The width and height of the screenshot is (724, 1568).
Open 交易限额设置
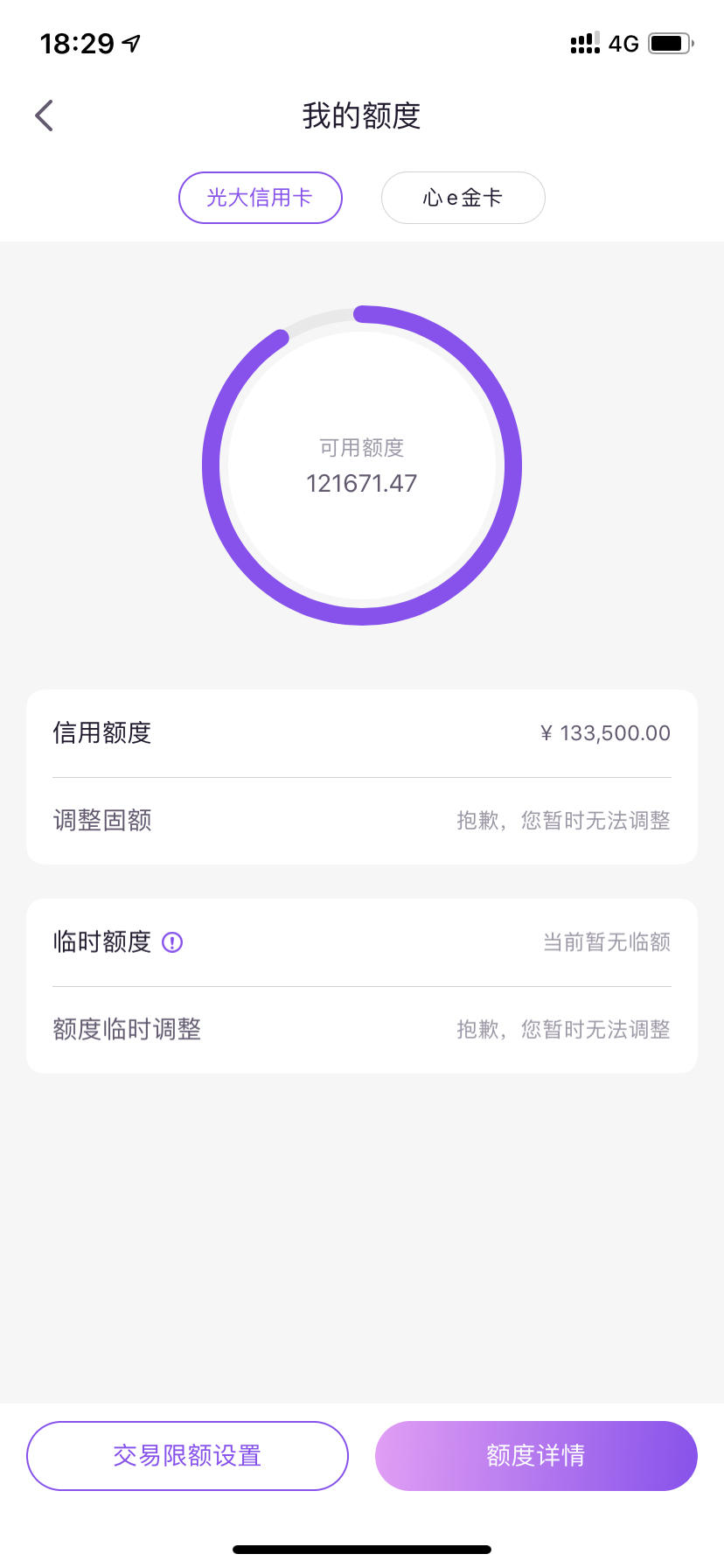[187, 1456]
